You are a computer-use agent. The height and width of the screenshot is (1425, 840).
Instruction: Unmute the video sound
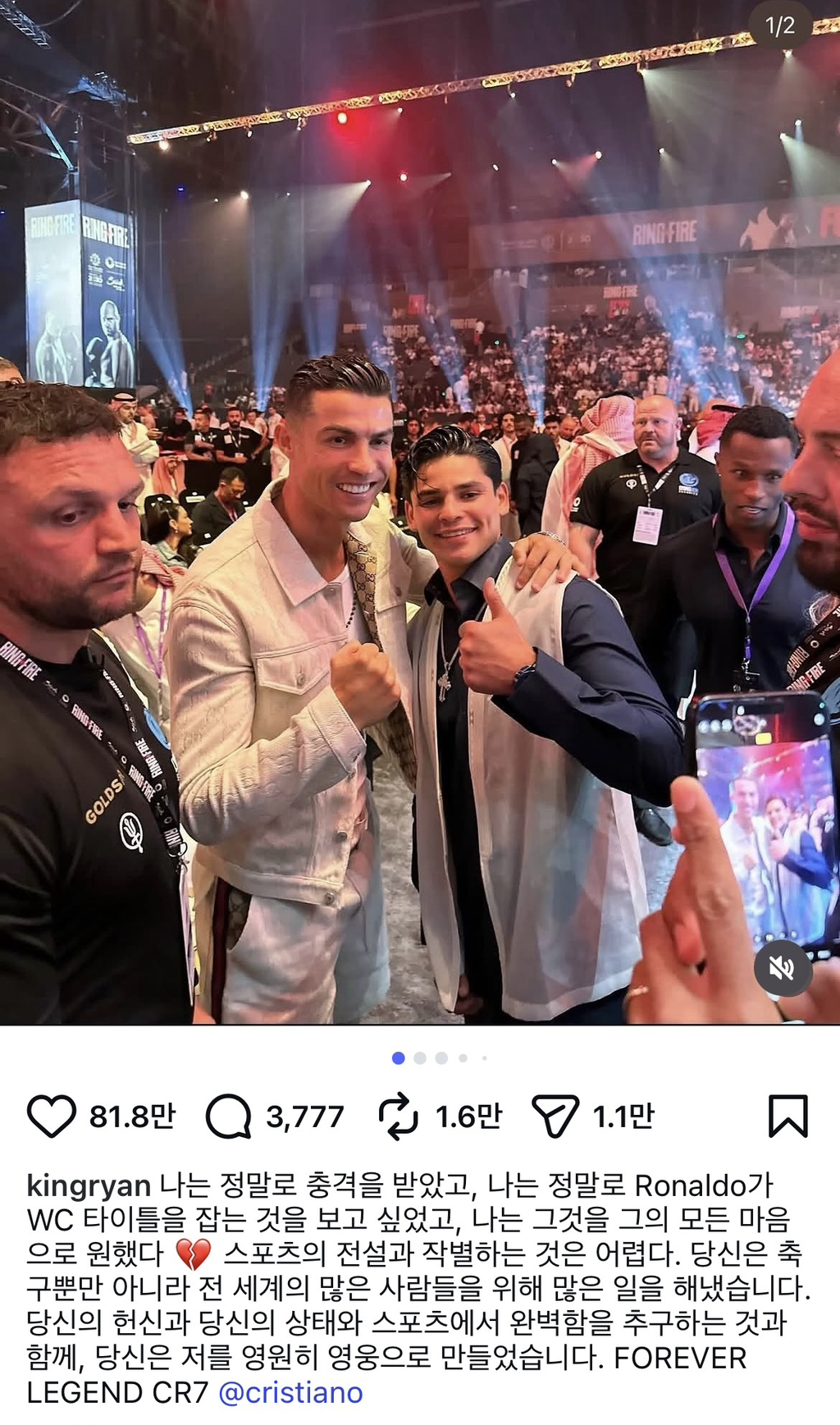[783, 968]
